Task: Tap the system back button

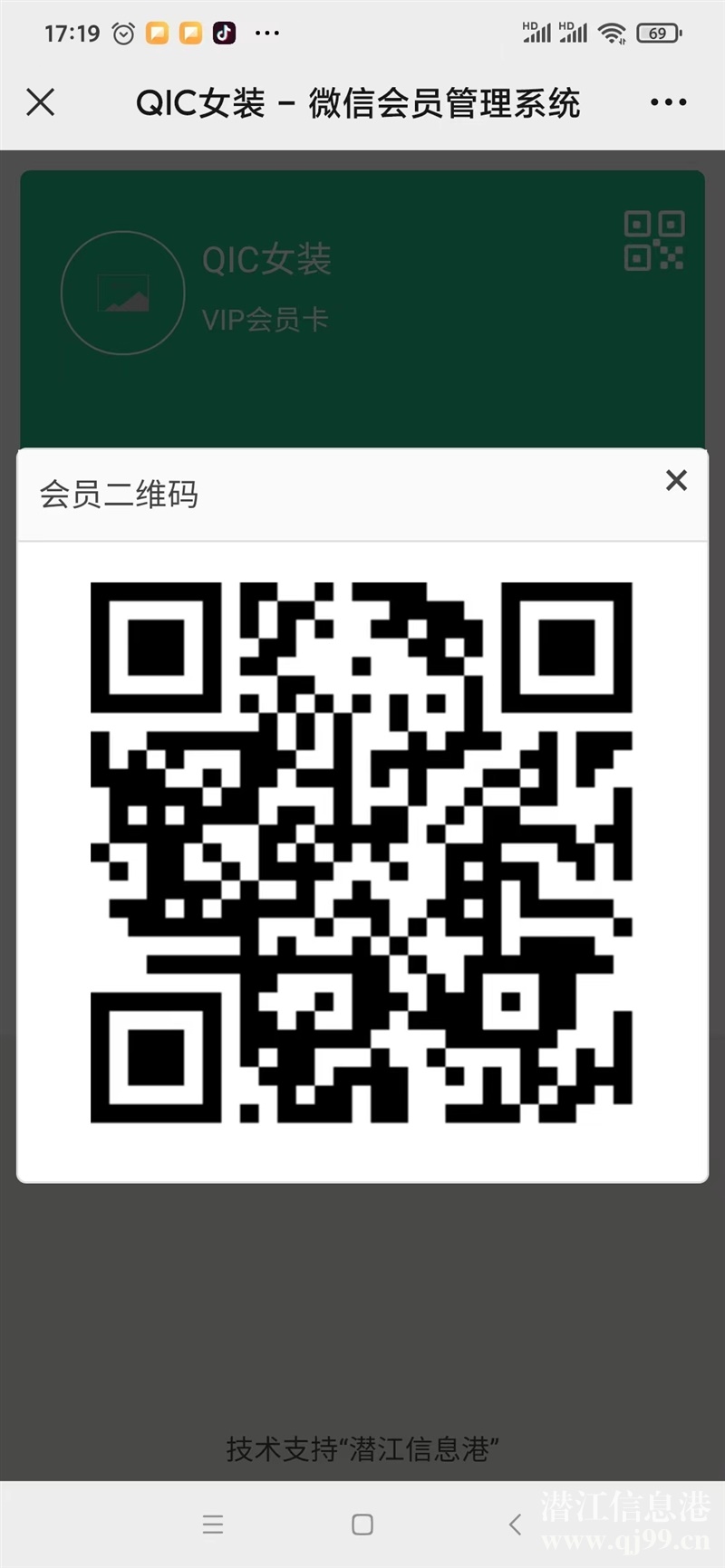Action: pyautogui.click(x=515, y=1525)
